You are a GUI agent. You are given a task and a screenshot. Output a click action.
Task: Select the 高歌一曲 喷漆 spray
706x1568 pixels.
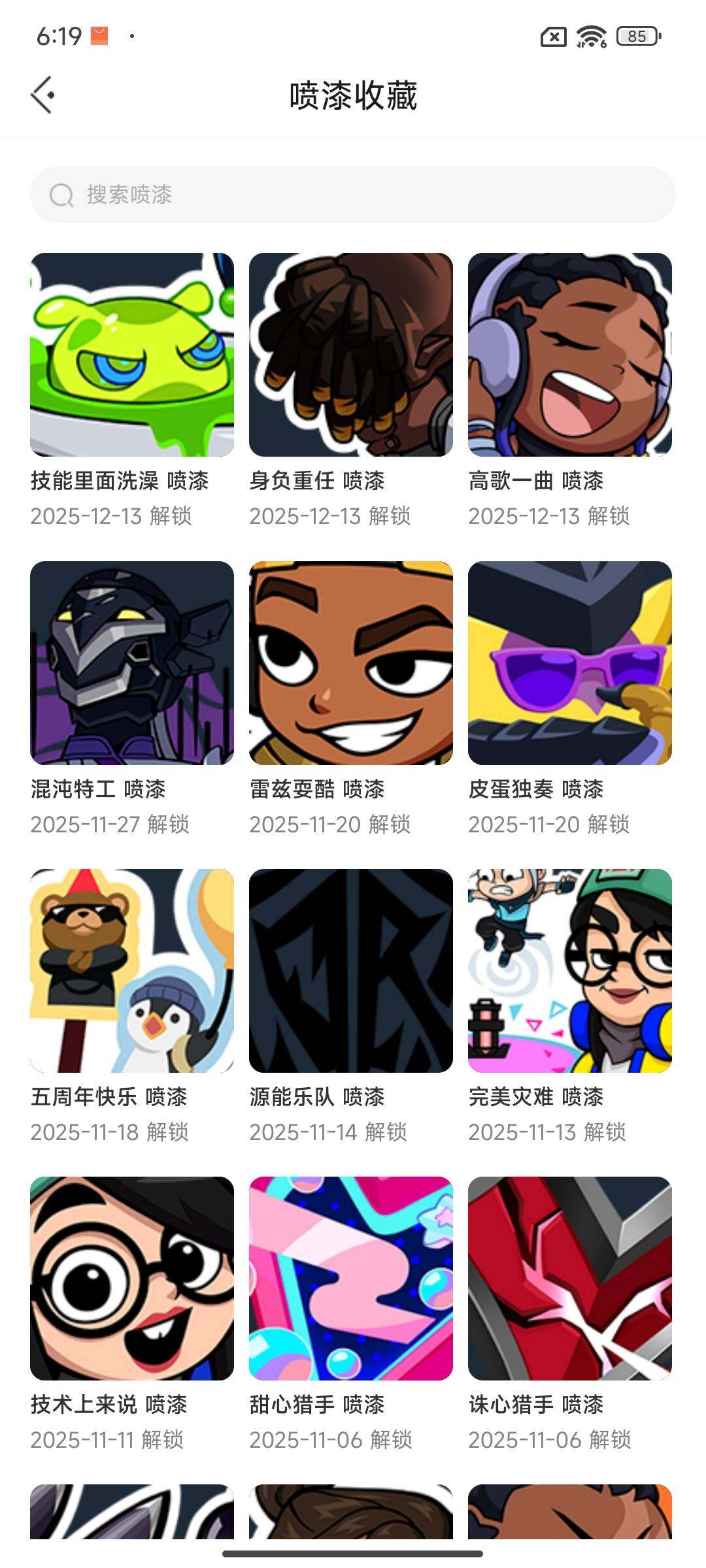coord(570,355)
